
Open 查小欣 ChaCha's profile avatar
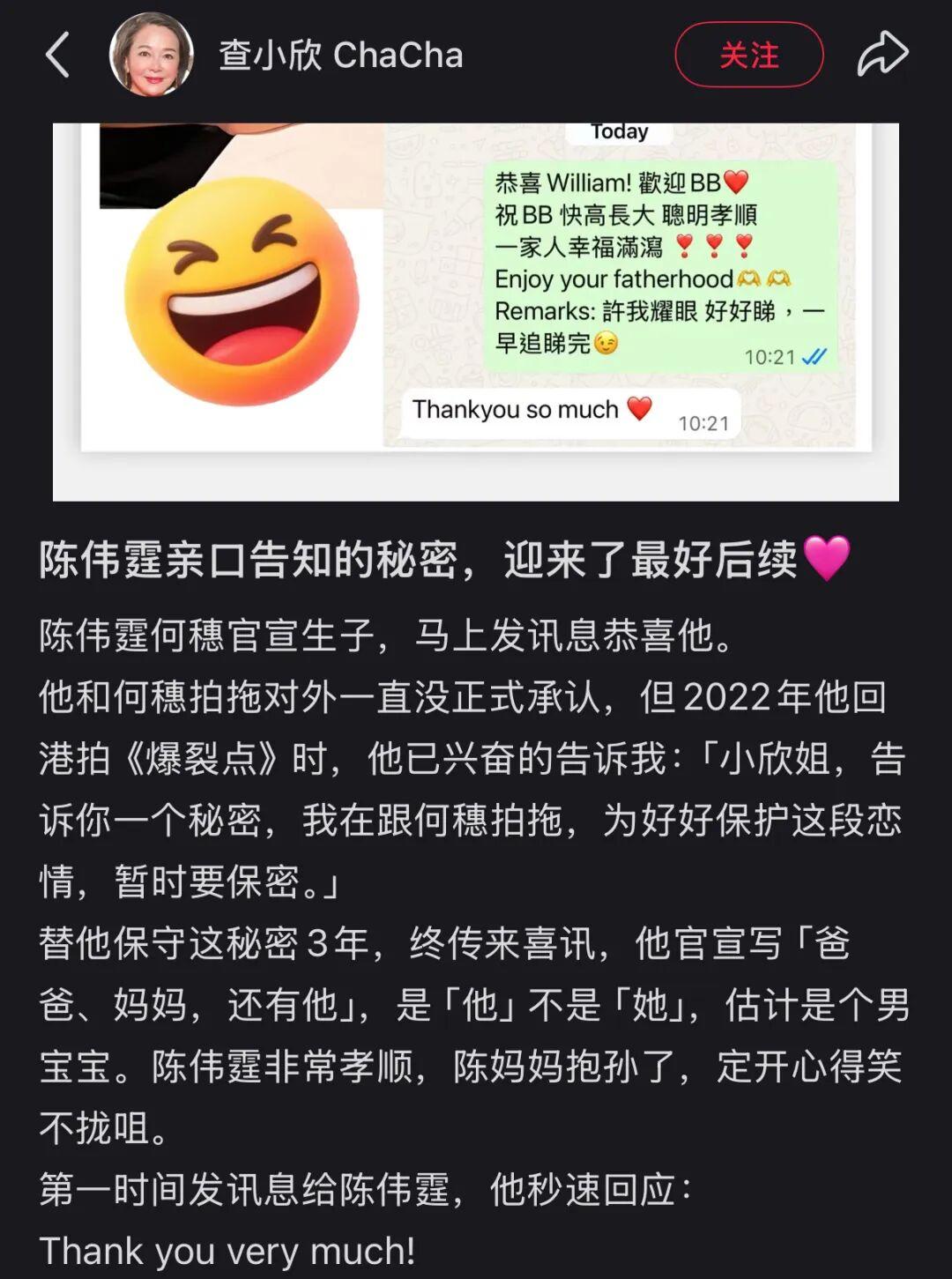click(x=151, y=55)
